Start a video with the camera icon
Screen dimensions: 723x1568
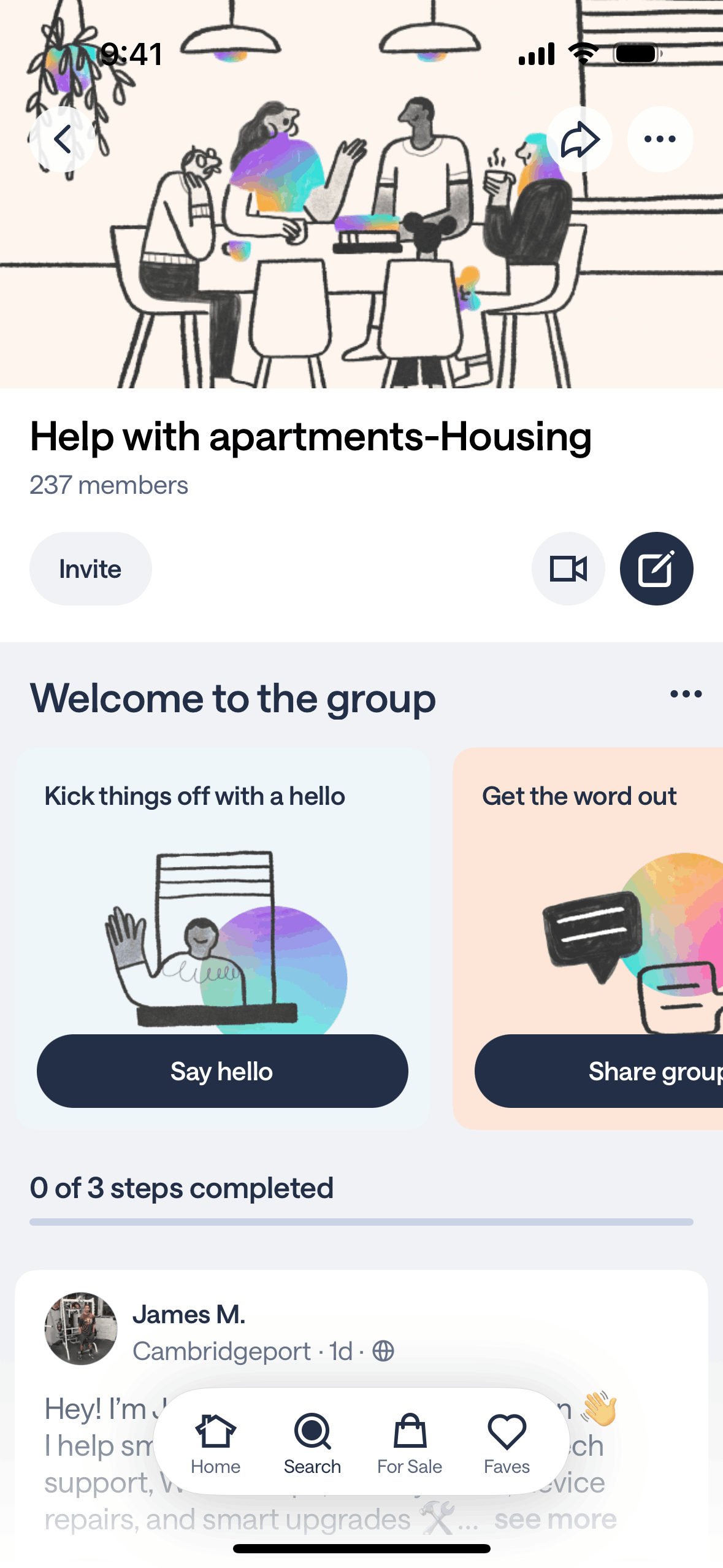[x=568, y=569]
